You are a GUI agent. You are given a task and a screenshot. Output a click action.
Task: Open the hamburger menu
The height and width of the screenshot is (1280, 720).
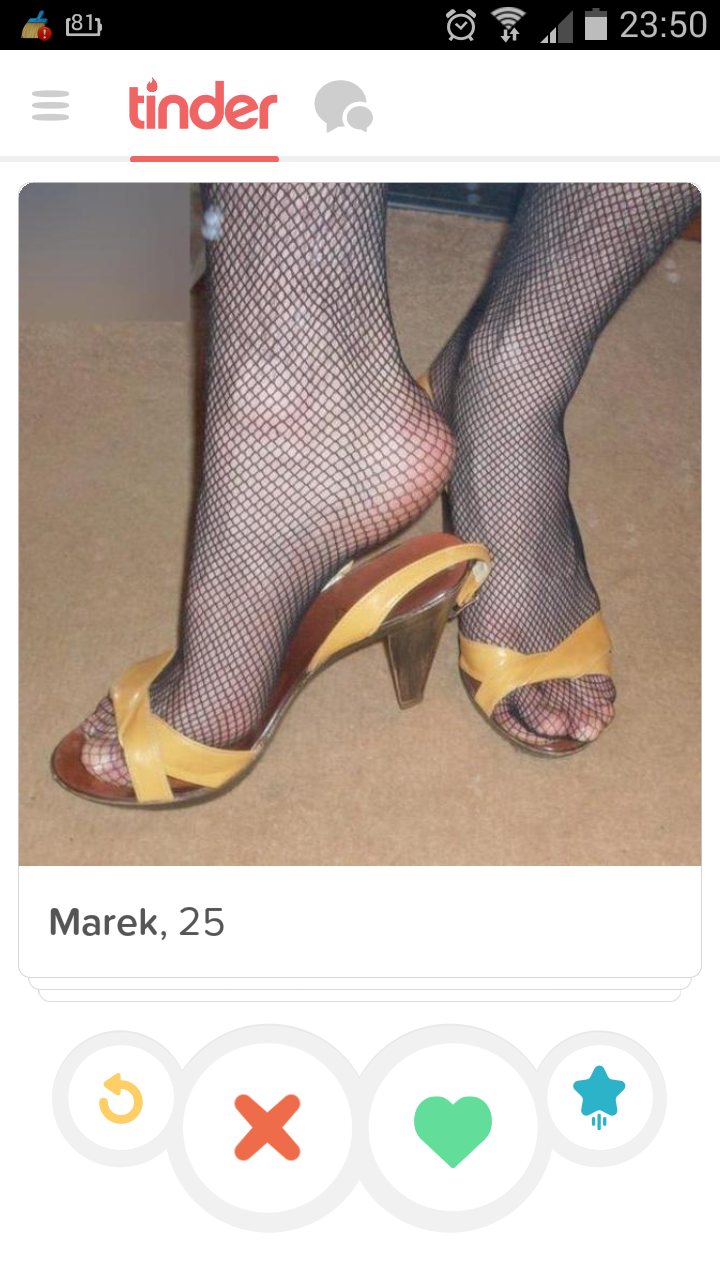51,106
